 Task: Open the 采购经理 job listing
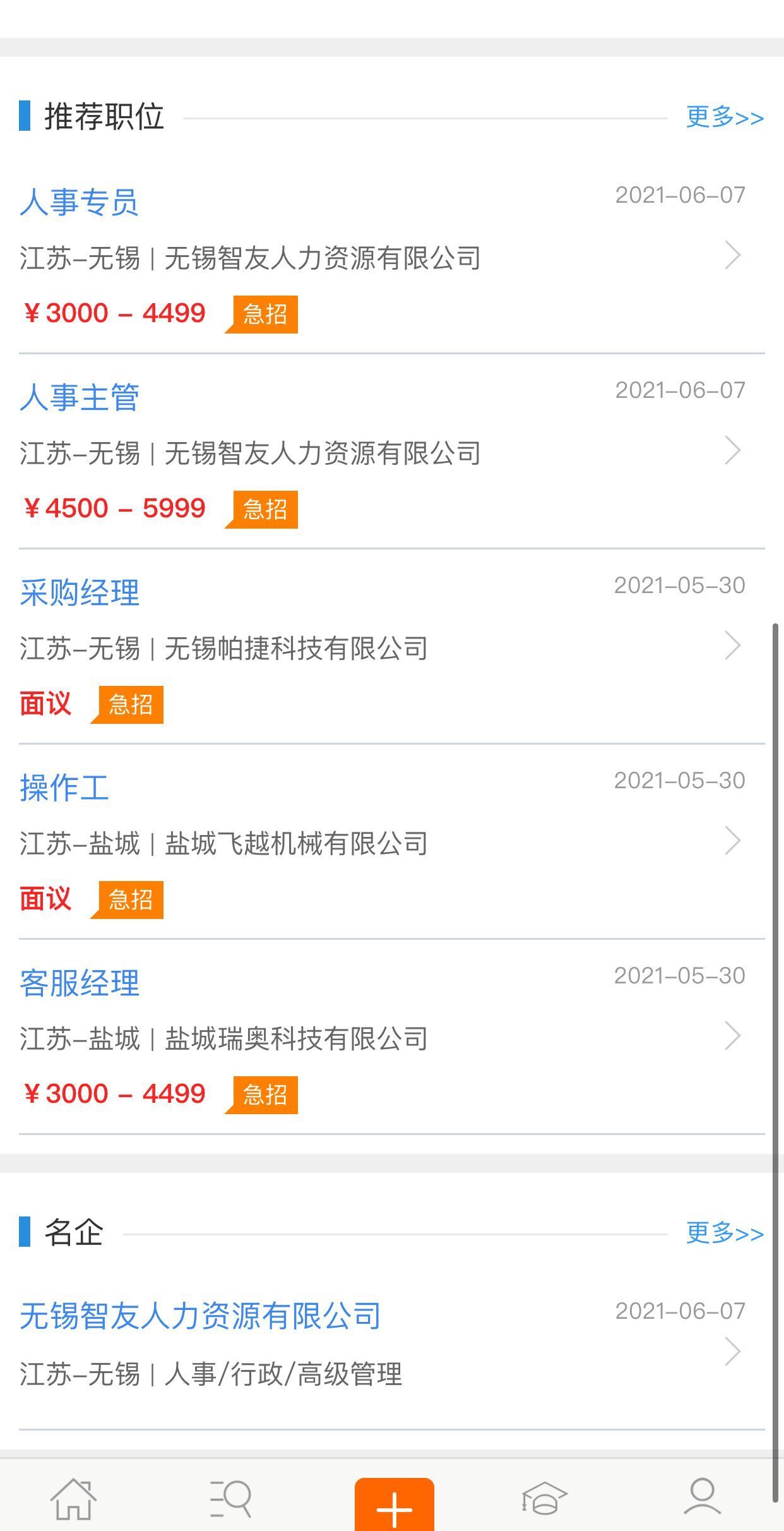(80, 593)
